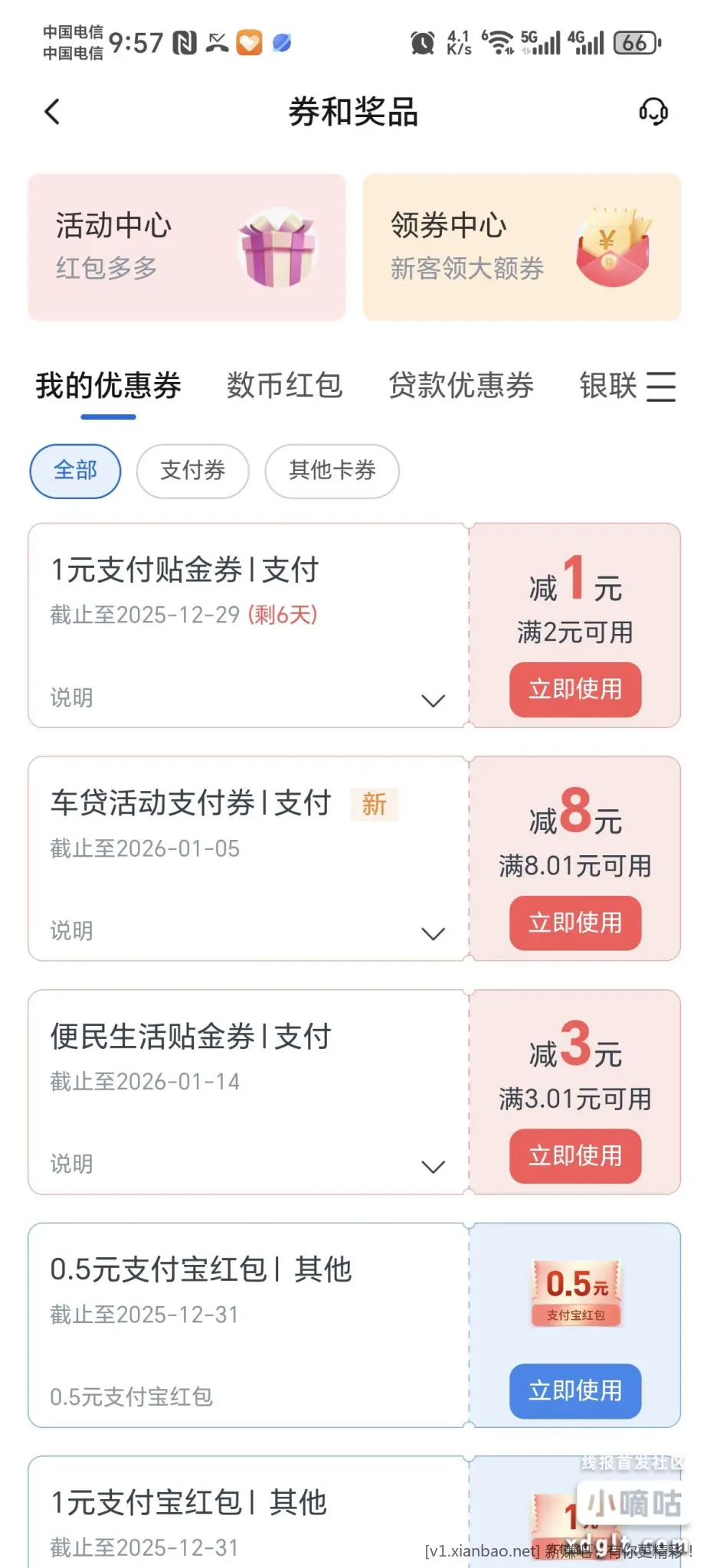Viewport: 707px width, 1568px height.
Task: Expand 说明 for 1元支付贴金券
Action: pos(433,700)
